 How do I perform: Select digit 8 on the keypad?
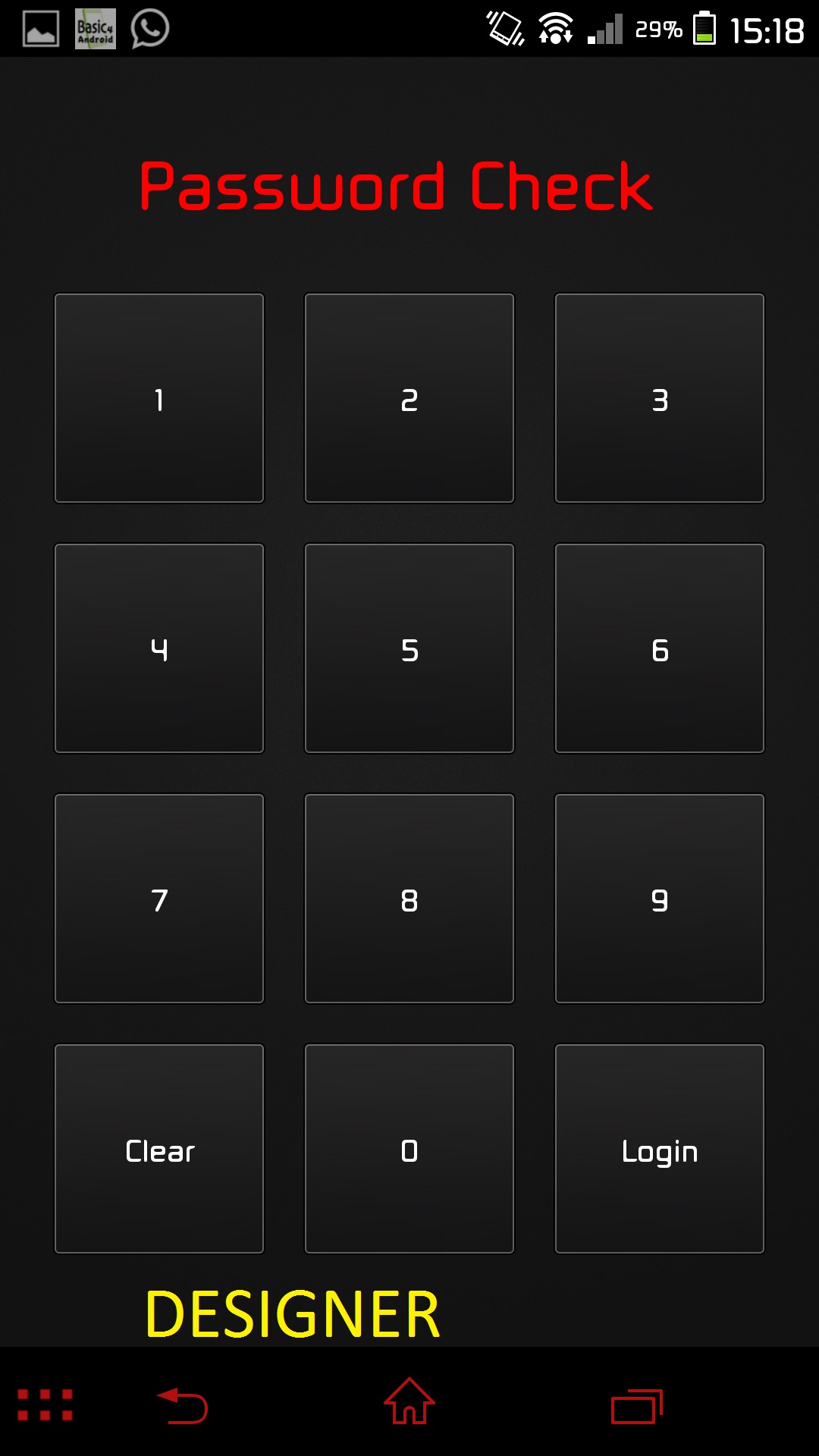click(409, 899)
